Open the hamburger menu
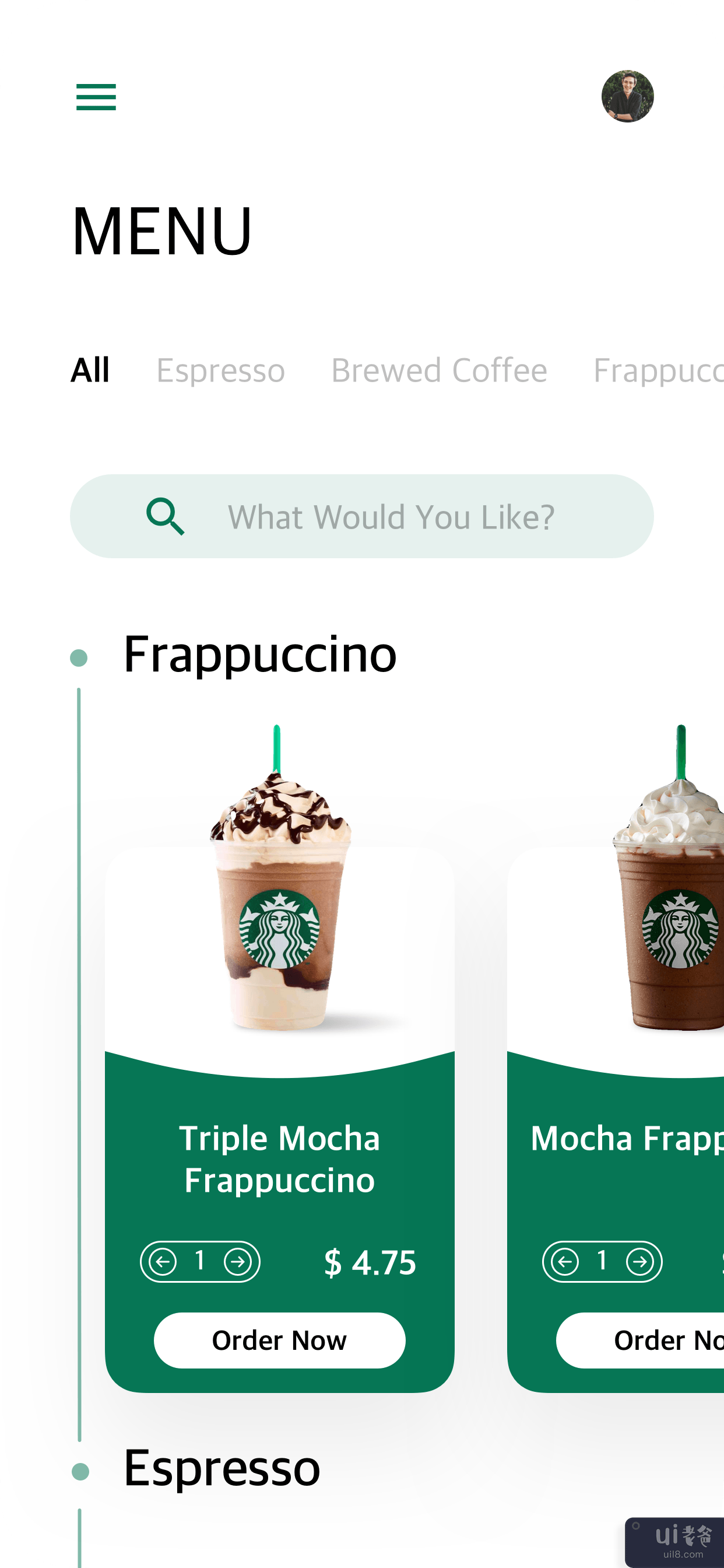Screen dimensions: 724x1568 (x=96, y=97)
